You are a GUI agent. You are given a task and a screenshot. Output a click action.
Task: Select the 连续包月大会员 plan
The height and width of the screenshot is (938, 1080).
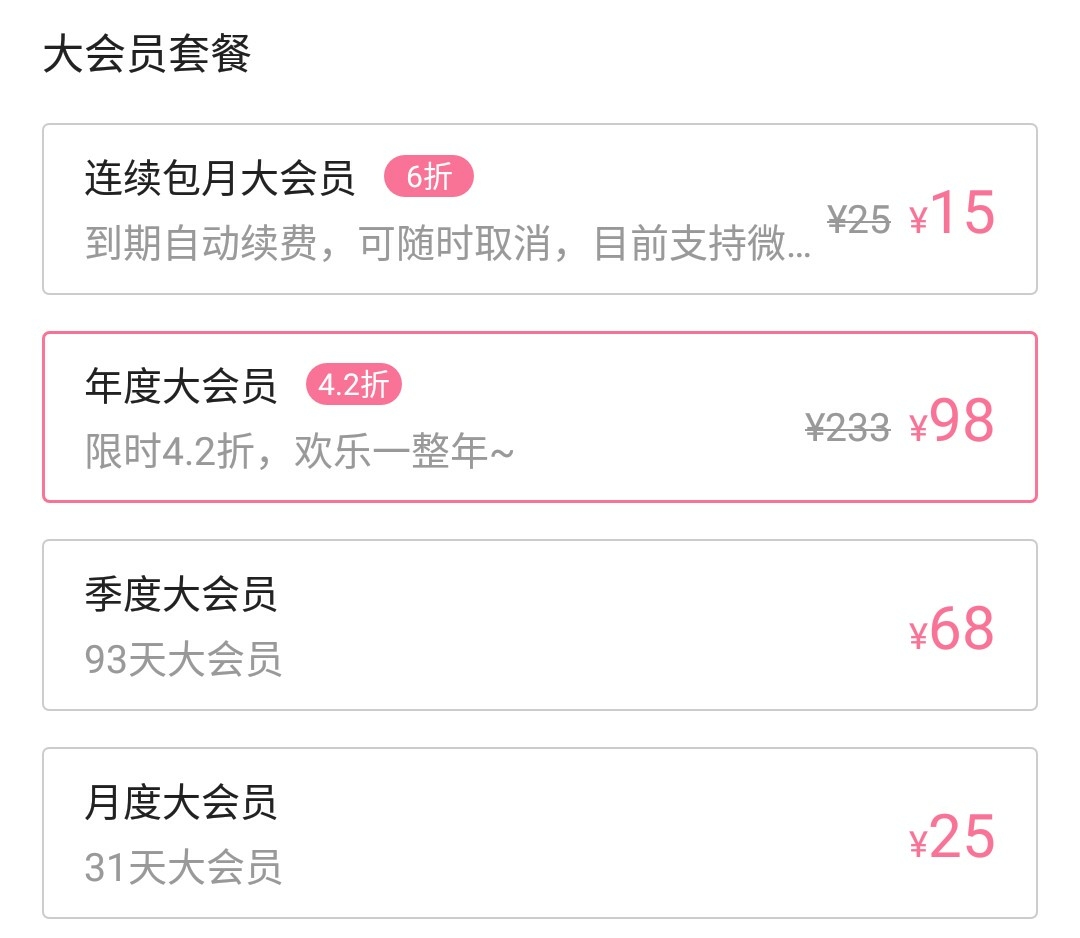tap(539, 209)
